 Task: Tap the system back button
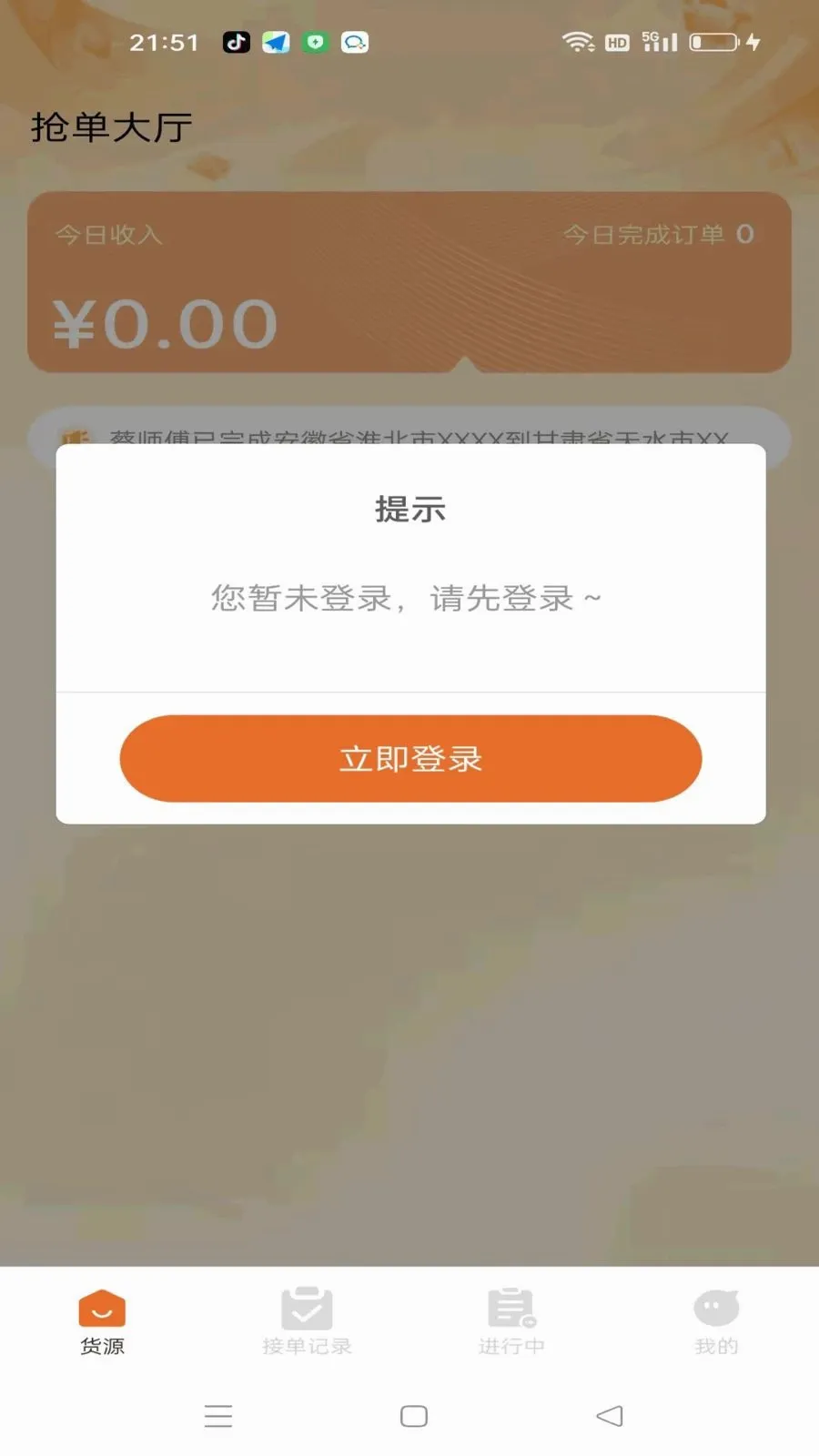pos(610,1416)
